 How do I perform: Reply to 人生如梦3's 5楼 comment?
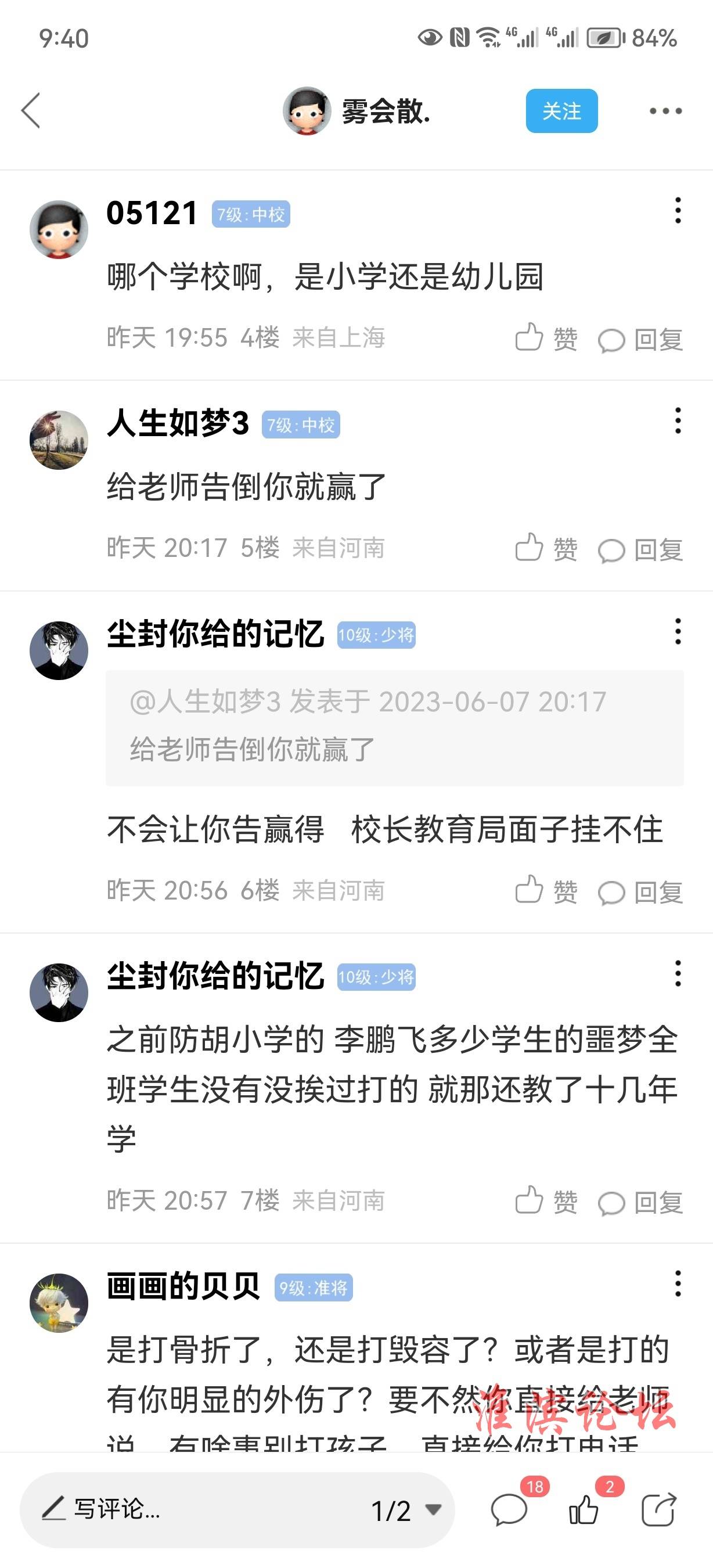pyautogui.click(x=640, y=549)
